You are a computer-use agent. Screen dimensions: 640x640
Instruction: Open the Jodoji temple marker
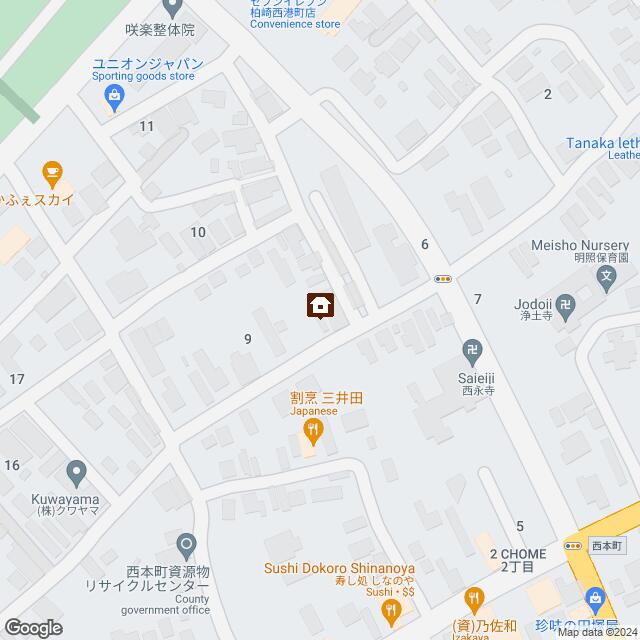(566, 305)
